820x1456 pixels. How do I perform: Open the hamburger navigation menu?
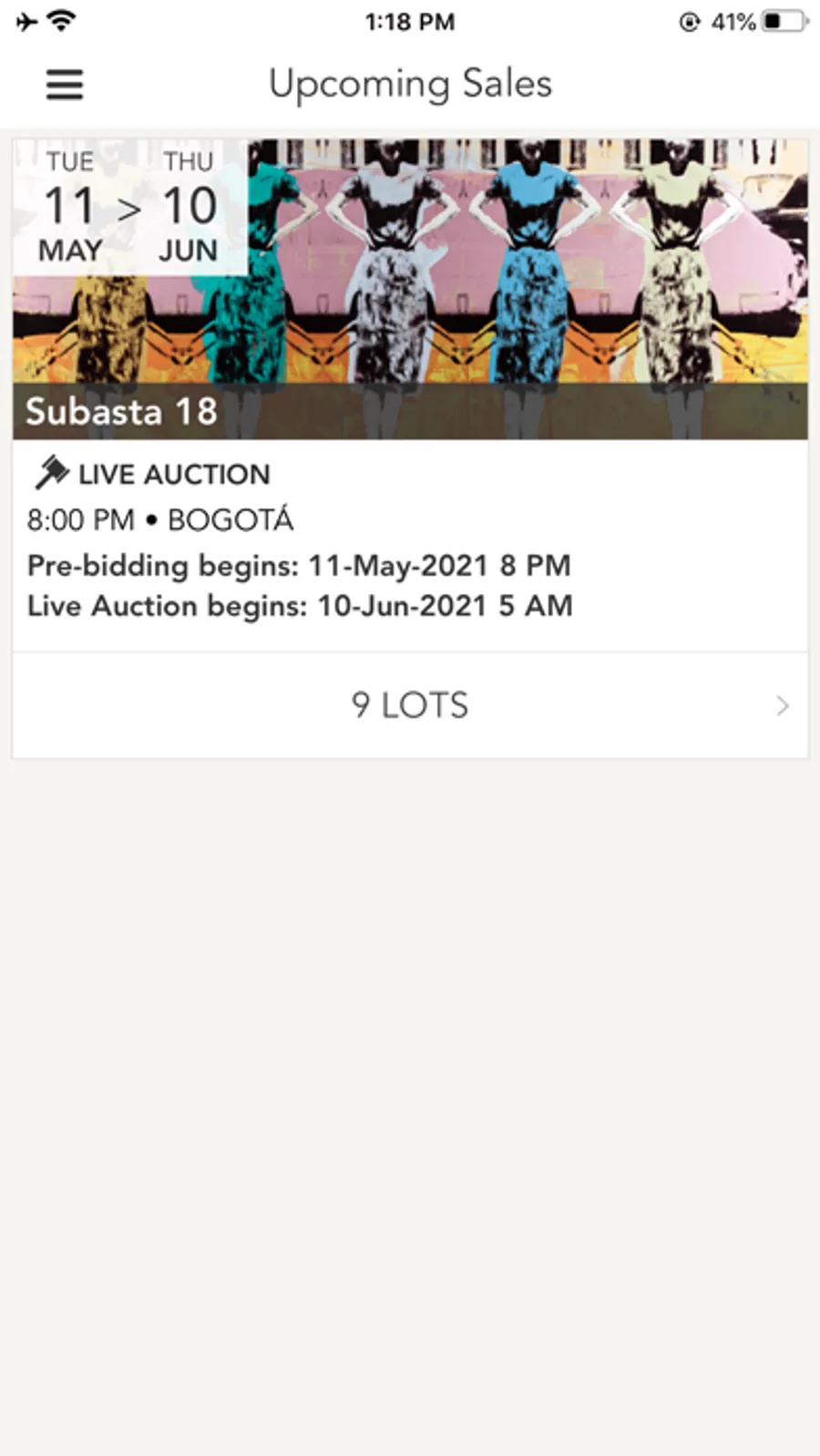[x=64, y=84]
